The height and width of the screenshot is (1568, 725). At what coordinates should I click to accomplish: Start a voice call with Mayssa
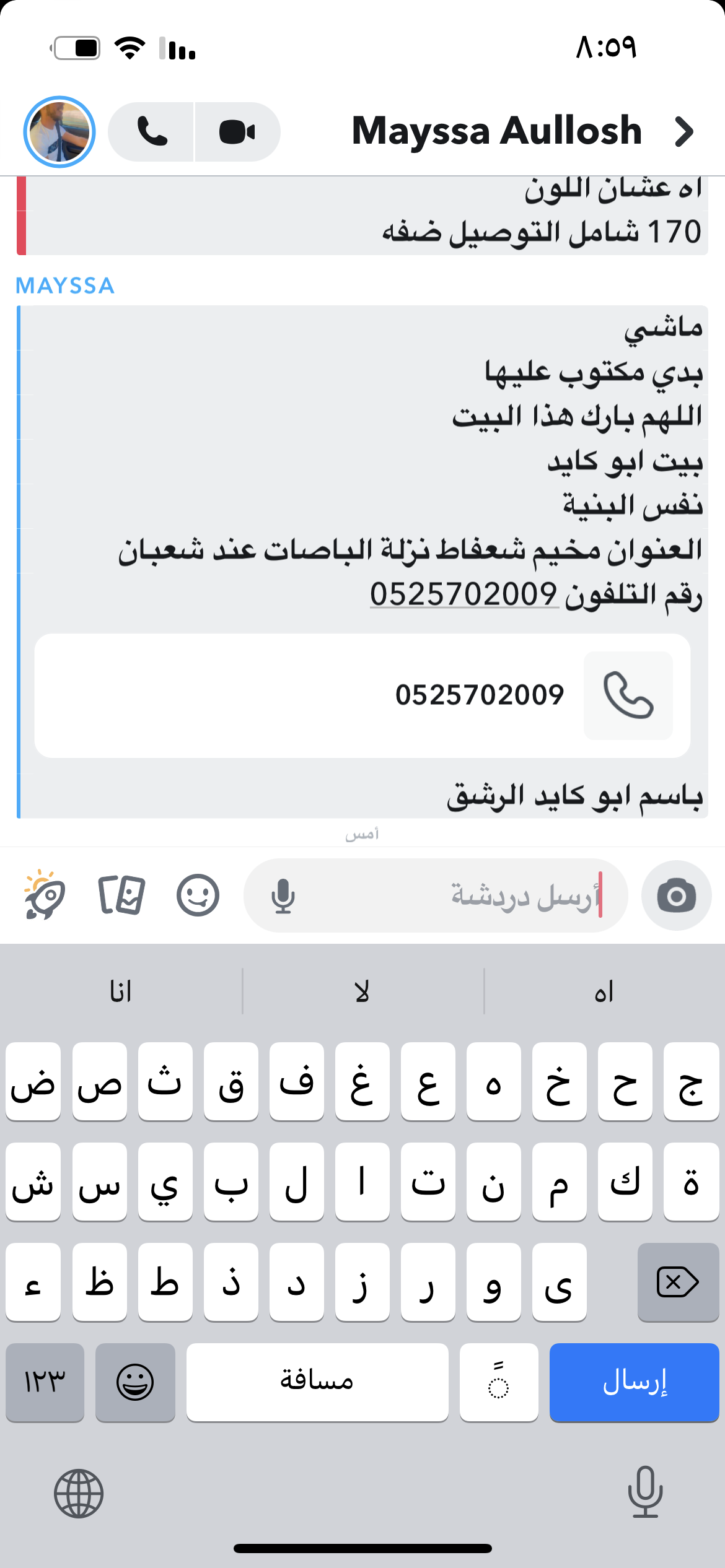pos(152,132)
